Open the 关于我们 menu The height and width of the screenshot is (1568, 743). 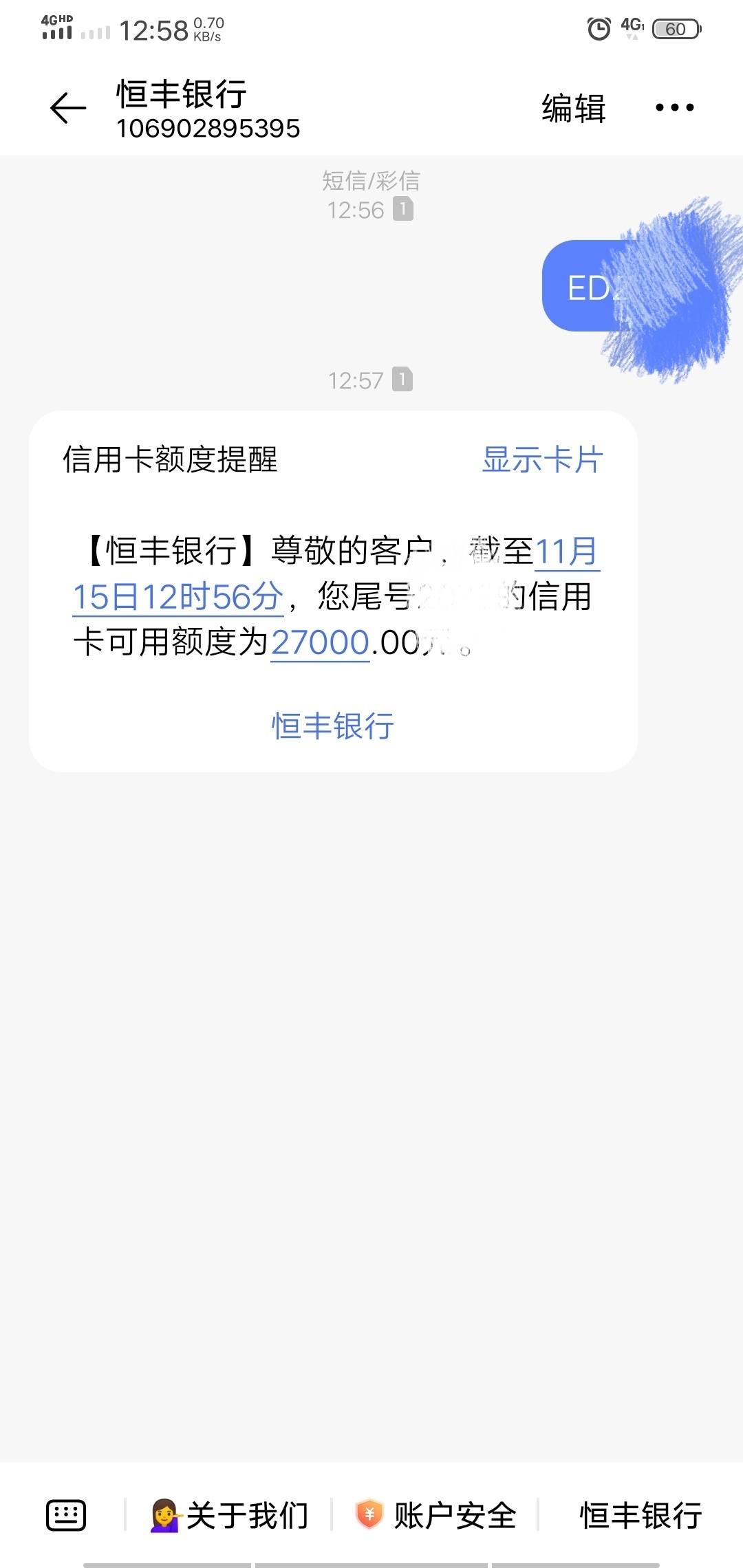pos(229,1516)
